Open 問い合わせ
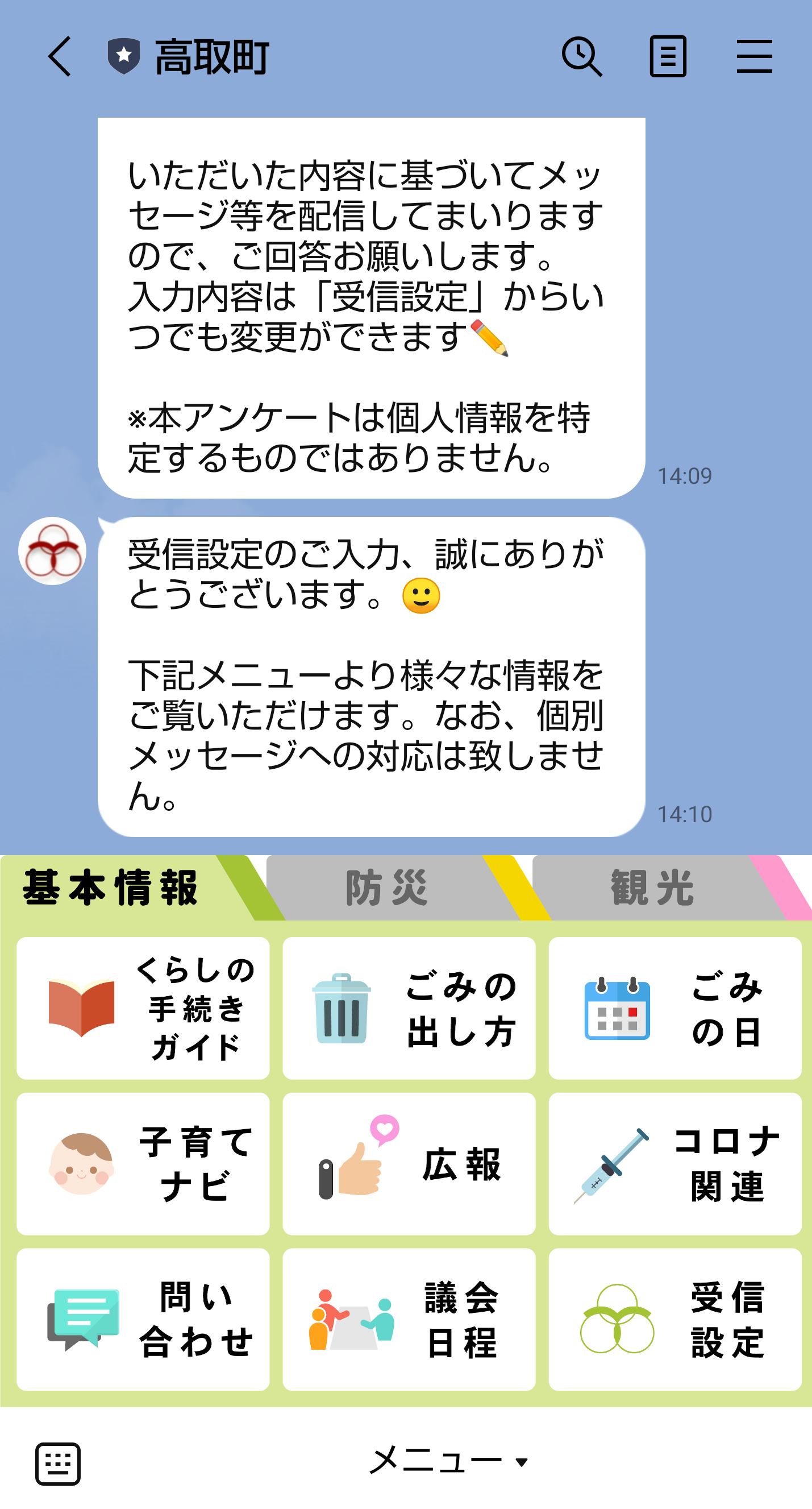Viewport: 812px width, 1509px height. click(143, 1319)
